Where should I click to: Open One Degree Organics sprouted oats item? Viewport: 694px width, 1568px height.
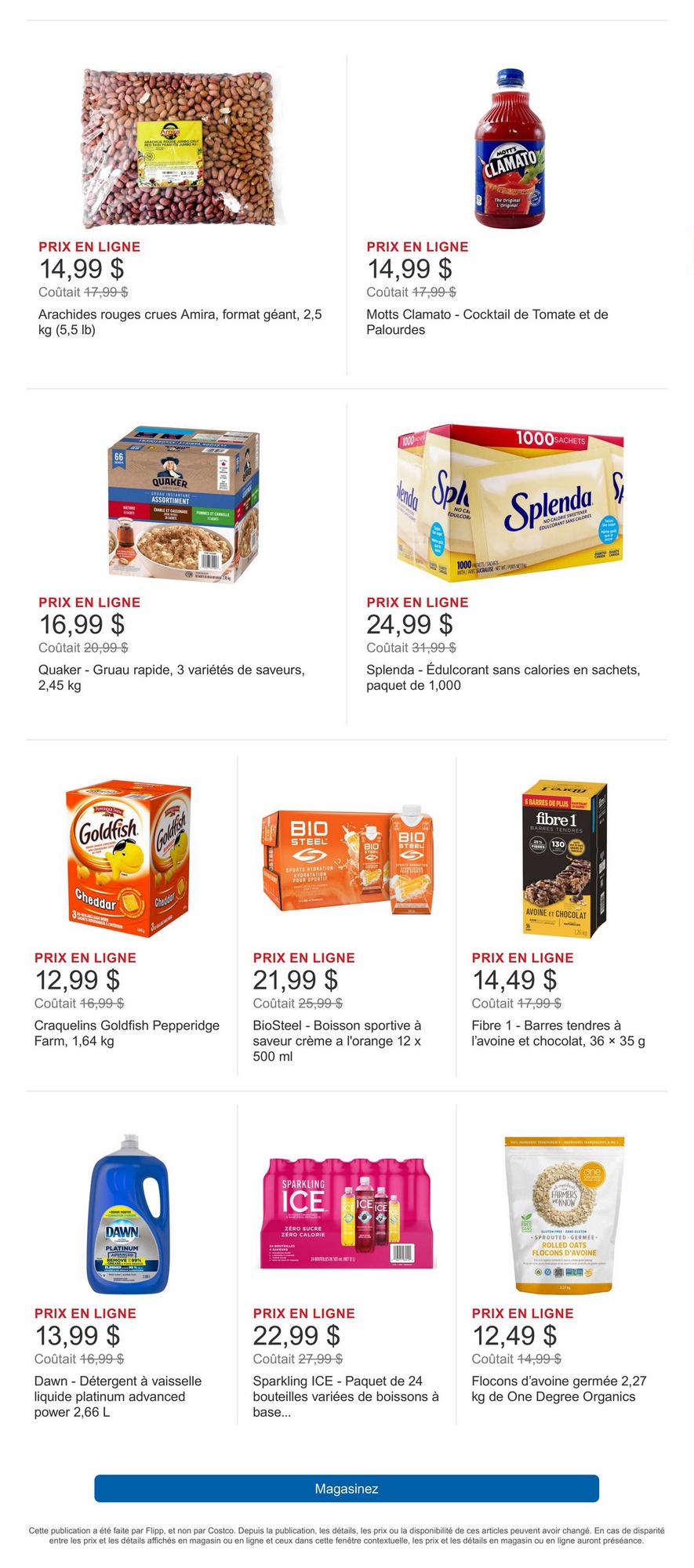pos(565,1214)
